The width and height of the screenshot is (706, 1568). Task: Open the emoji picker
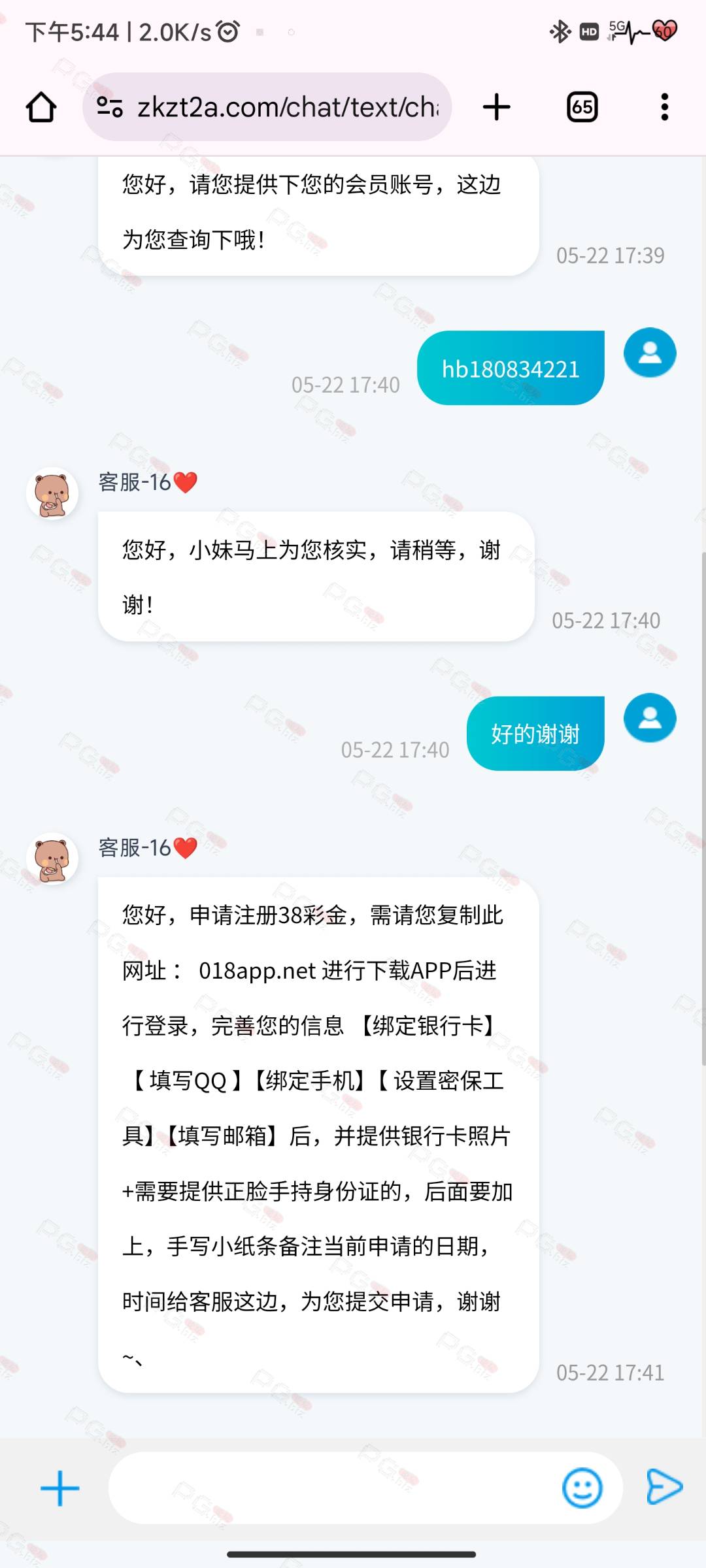tap(582, 1488)
